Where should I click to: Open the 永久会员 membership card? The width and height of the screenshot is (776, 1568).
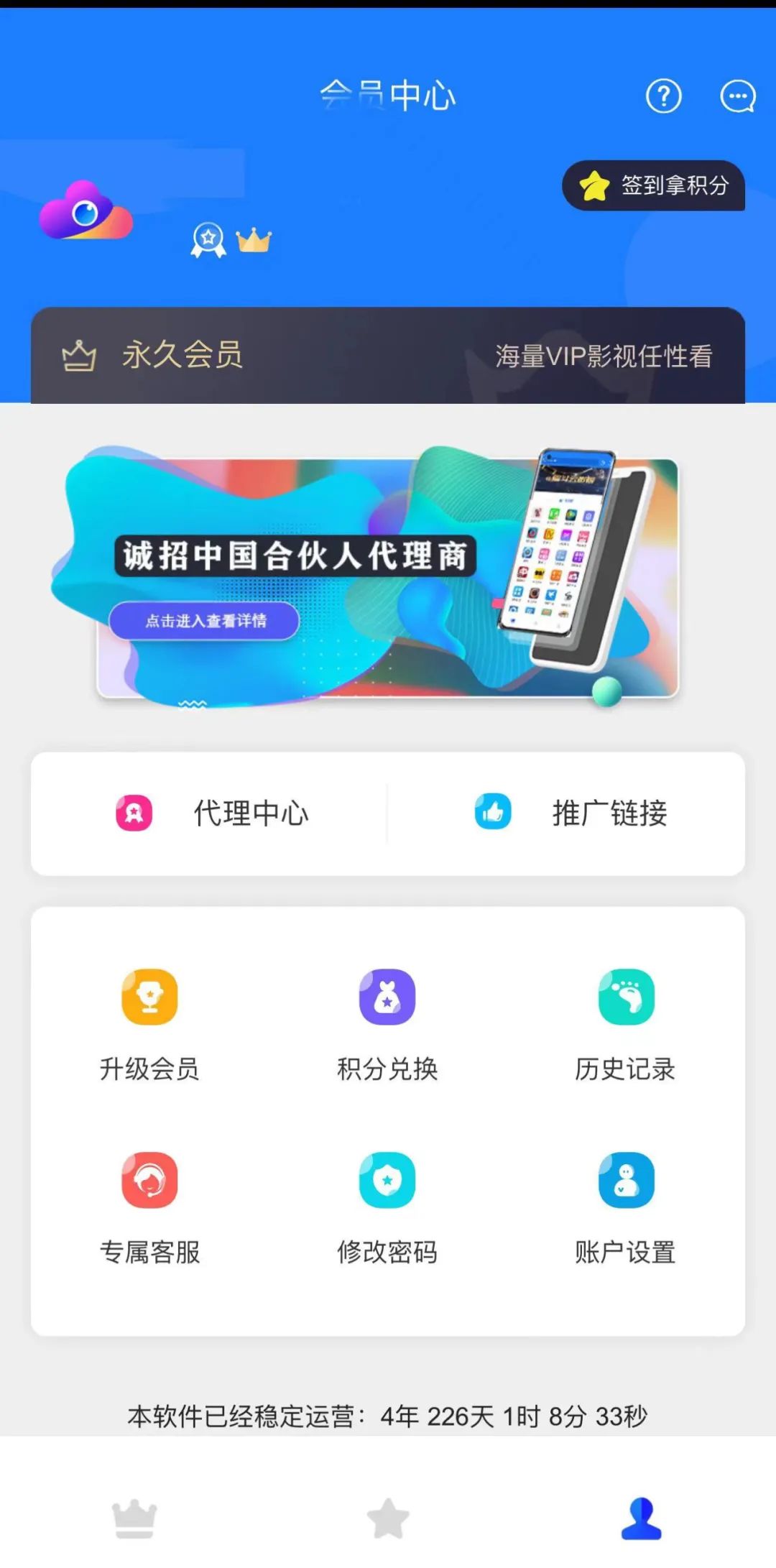[387, 355]
